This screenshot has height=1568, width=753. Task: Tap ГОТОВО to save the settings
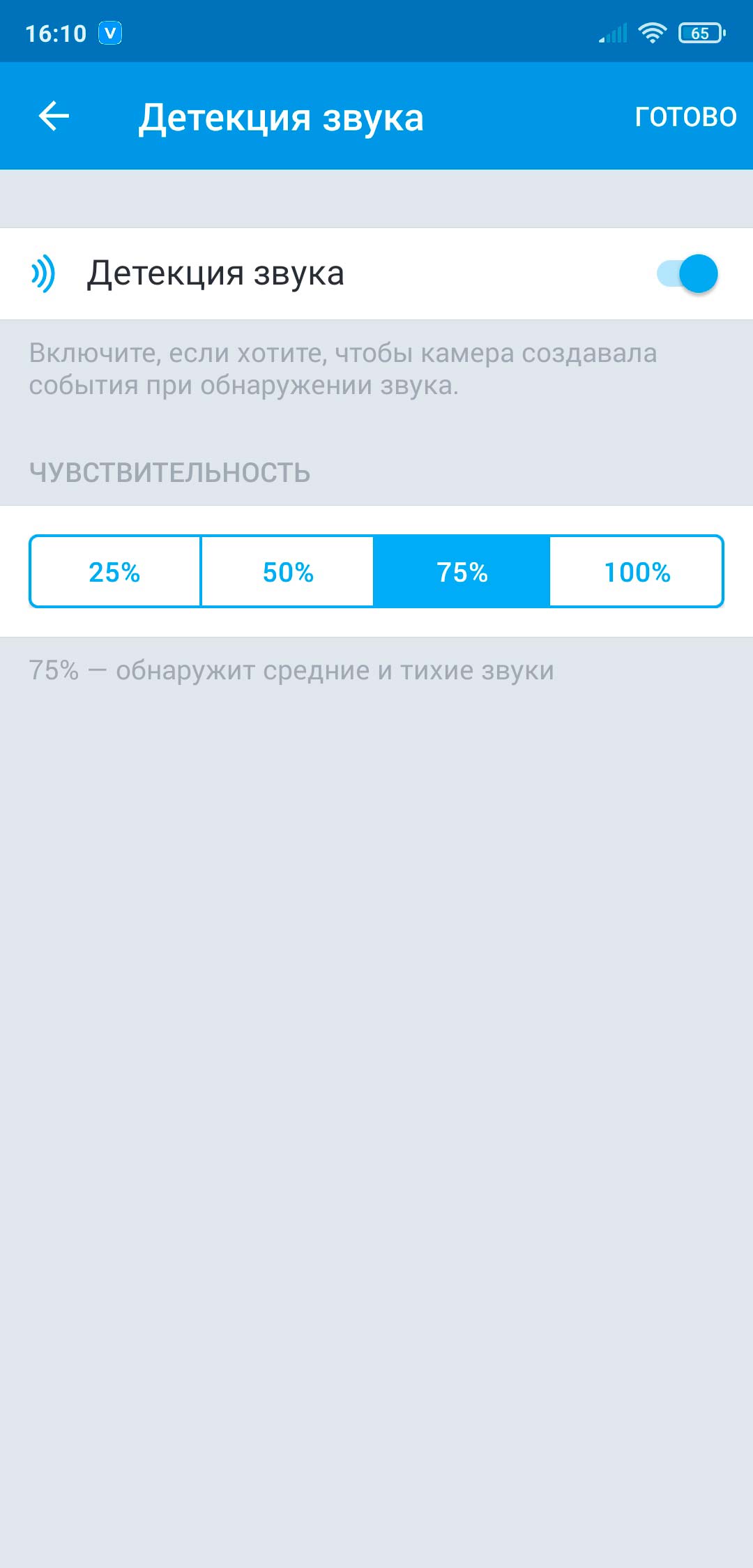pyautogui.click(x=685, y=116)
